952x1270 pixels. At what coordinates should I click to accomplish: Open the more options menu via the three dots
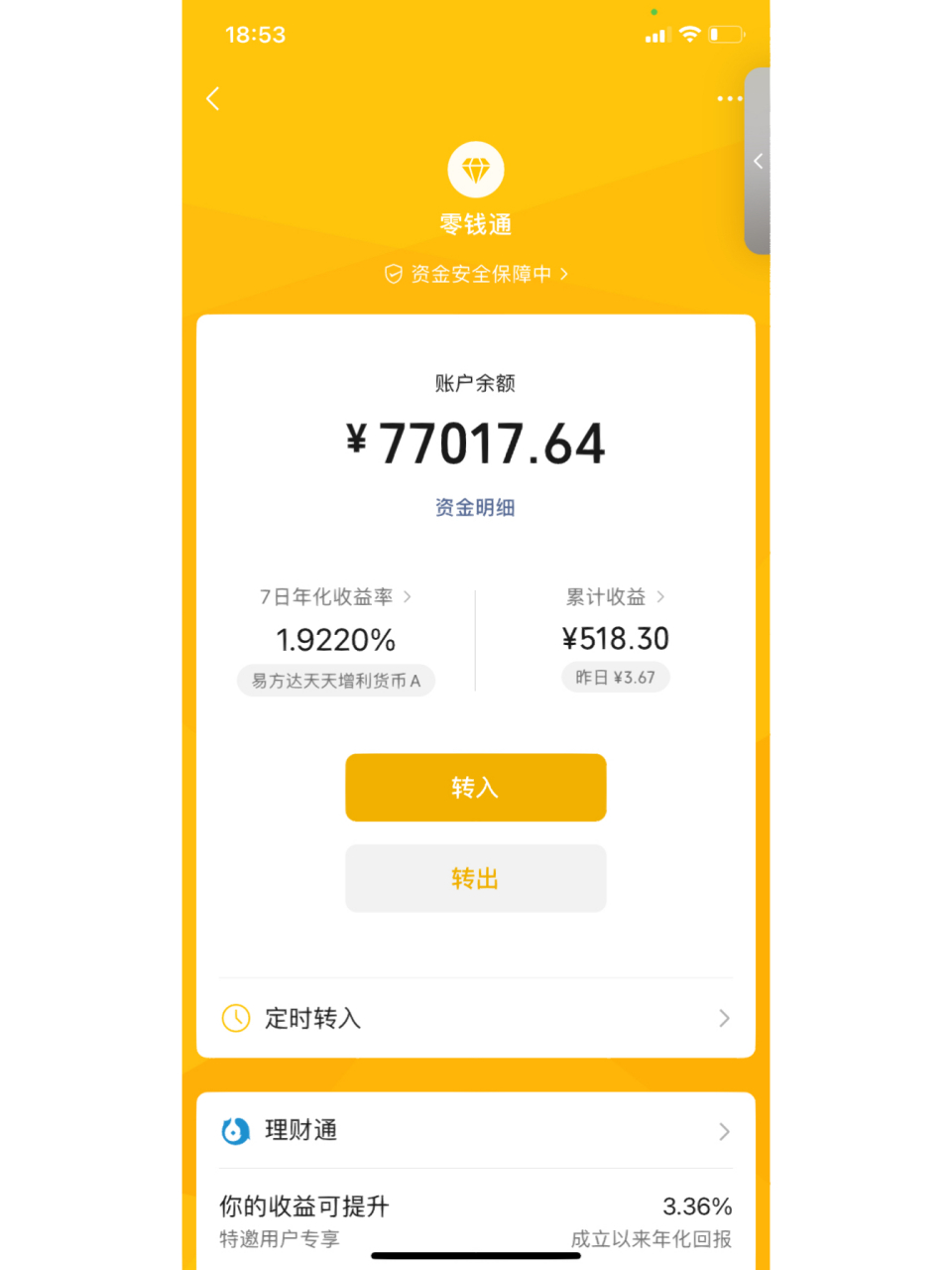tap(729, 98)
